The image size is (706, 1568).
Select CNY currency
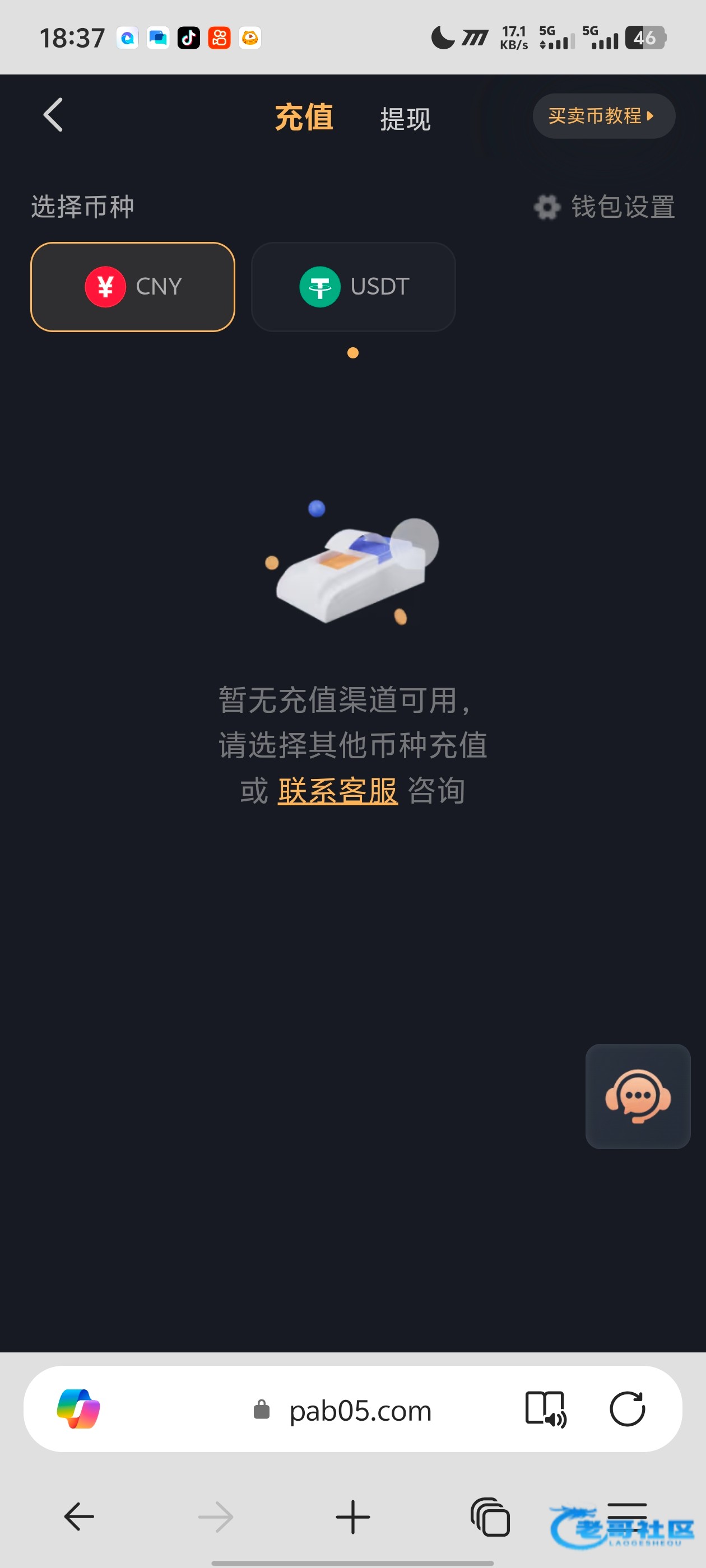(133, 287)
